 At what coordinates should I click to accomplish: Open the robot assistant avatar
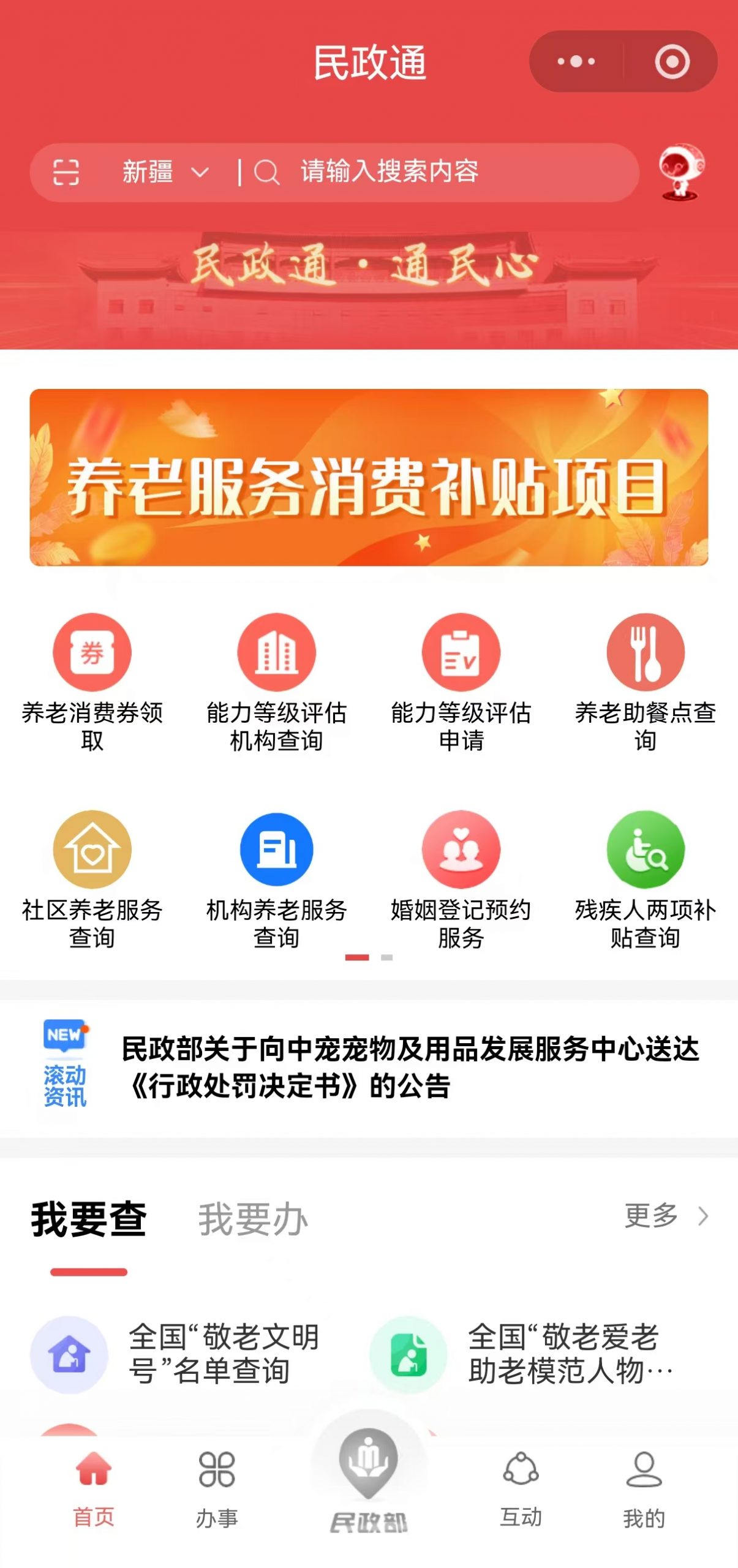click(681, 171)
